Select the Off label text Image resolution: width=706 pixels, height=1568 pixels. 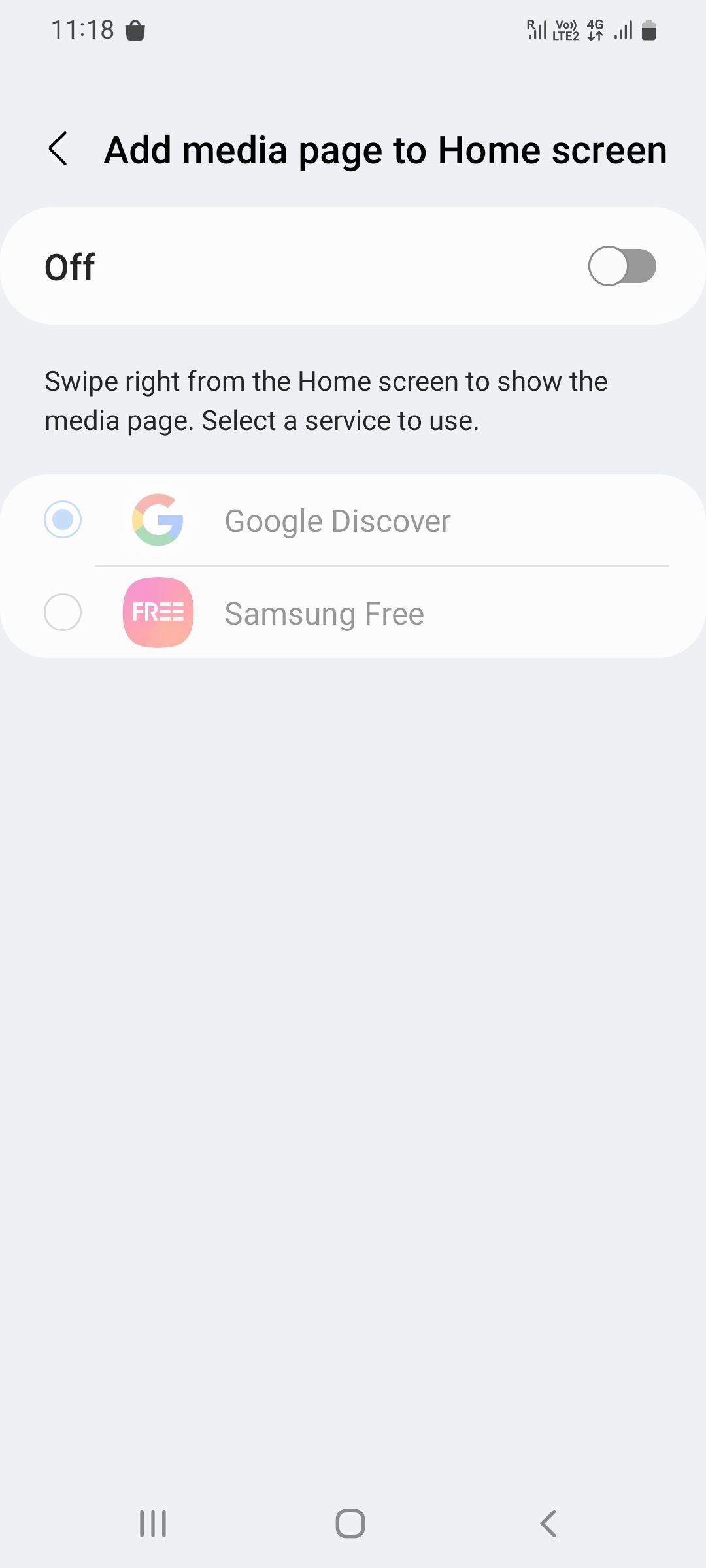coord(69,265)
